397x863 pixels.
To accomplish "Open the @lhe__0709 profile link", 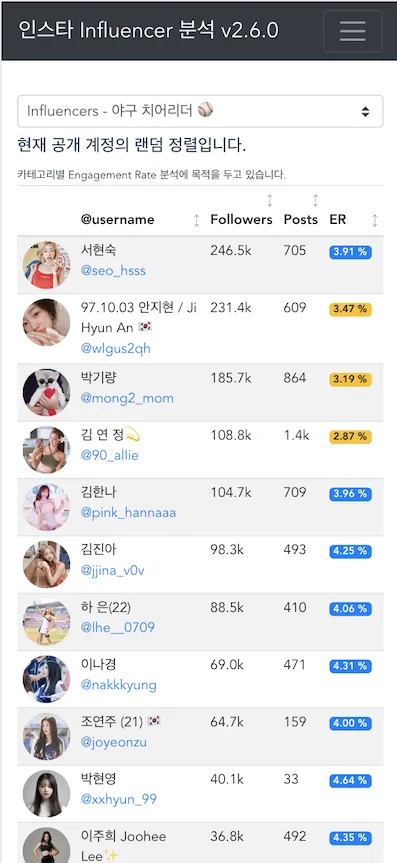I will (x=118, y=627).
